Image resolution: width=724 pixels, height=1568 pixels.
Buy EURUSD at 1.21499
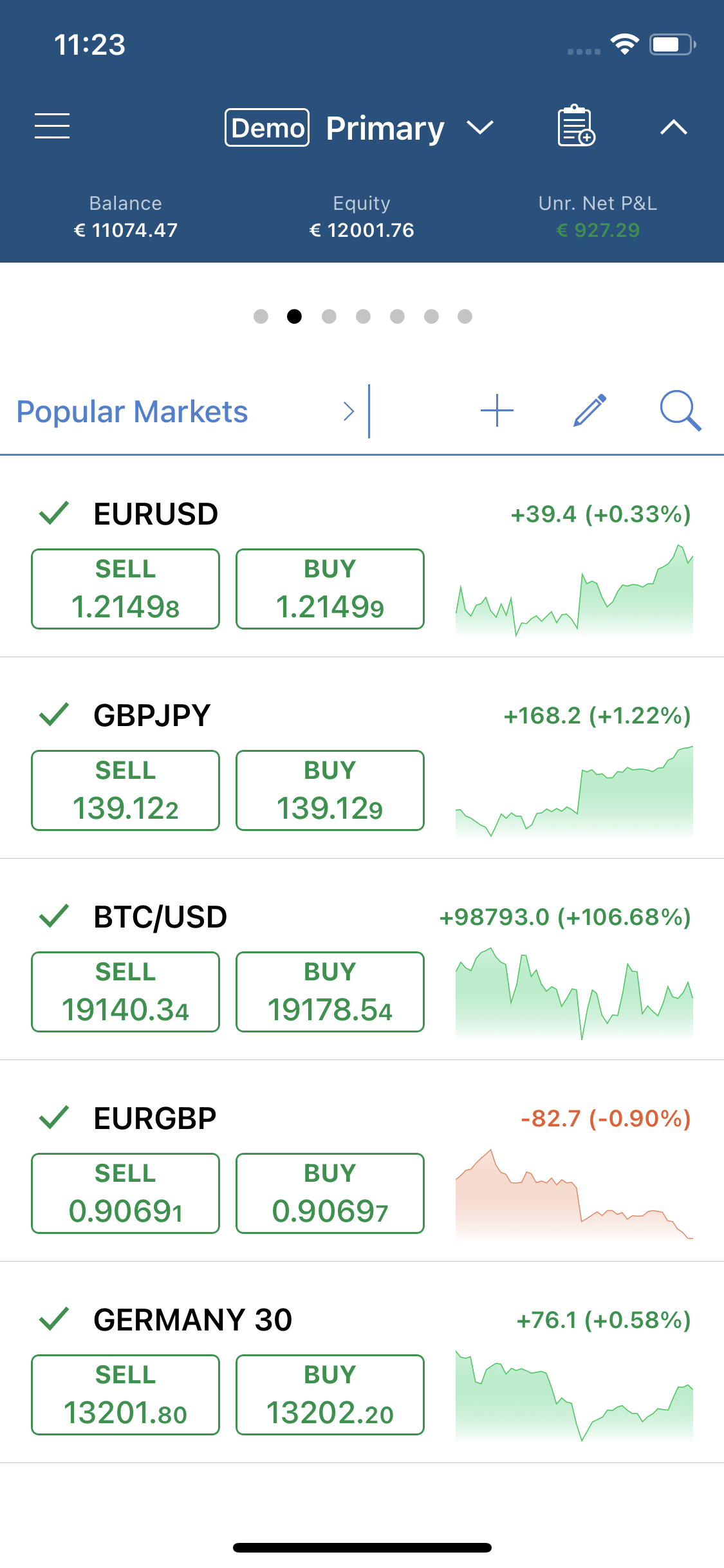330,589
